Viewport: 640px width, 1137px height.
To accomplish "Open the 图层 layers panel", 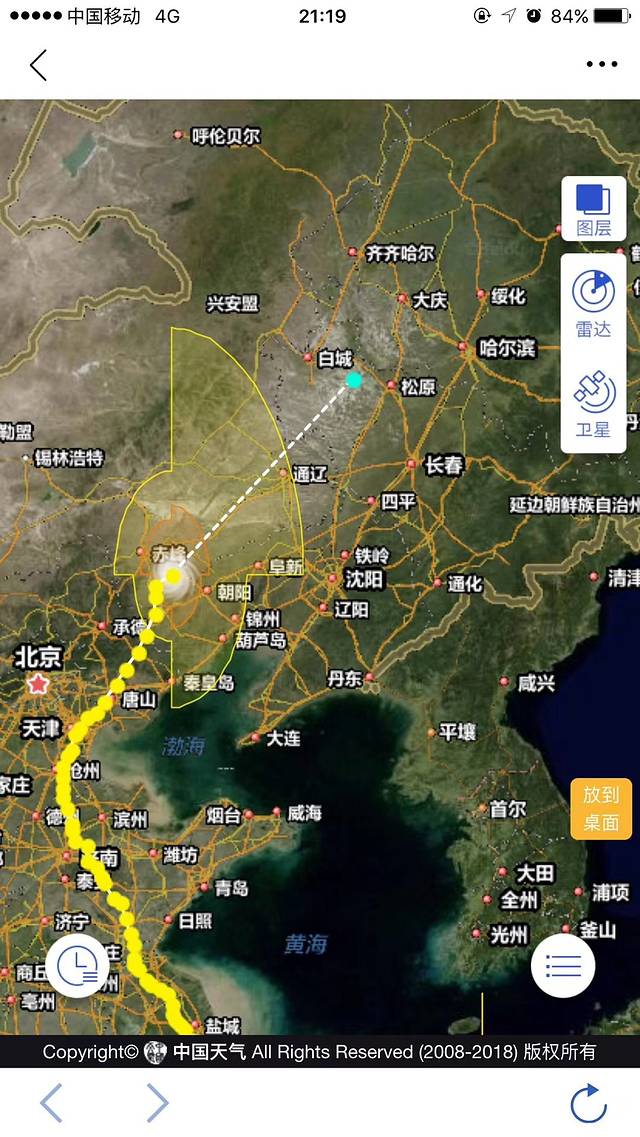I will (594, 208).
